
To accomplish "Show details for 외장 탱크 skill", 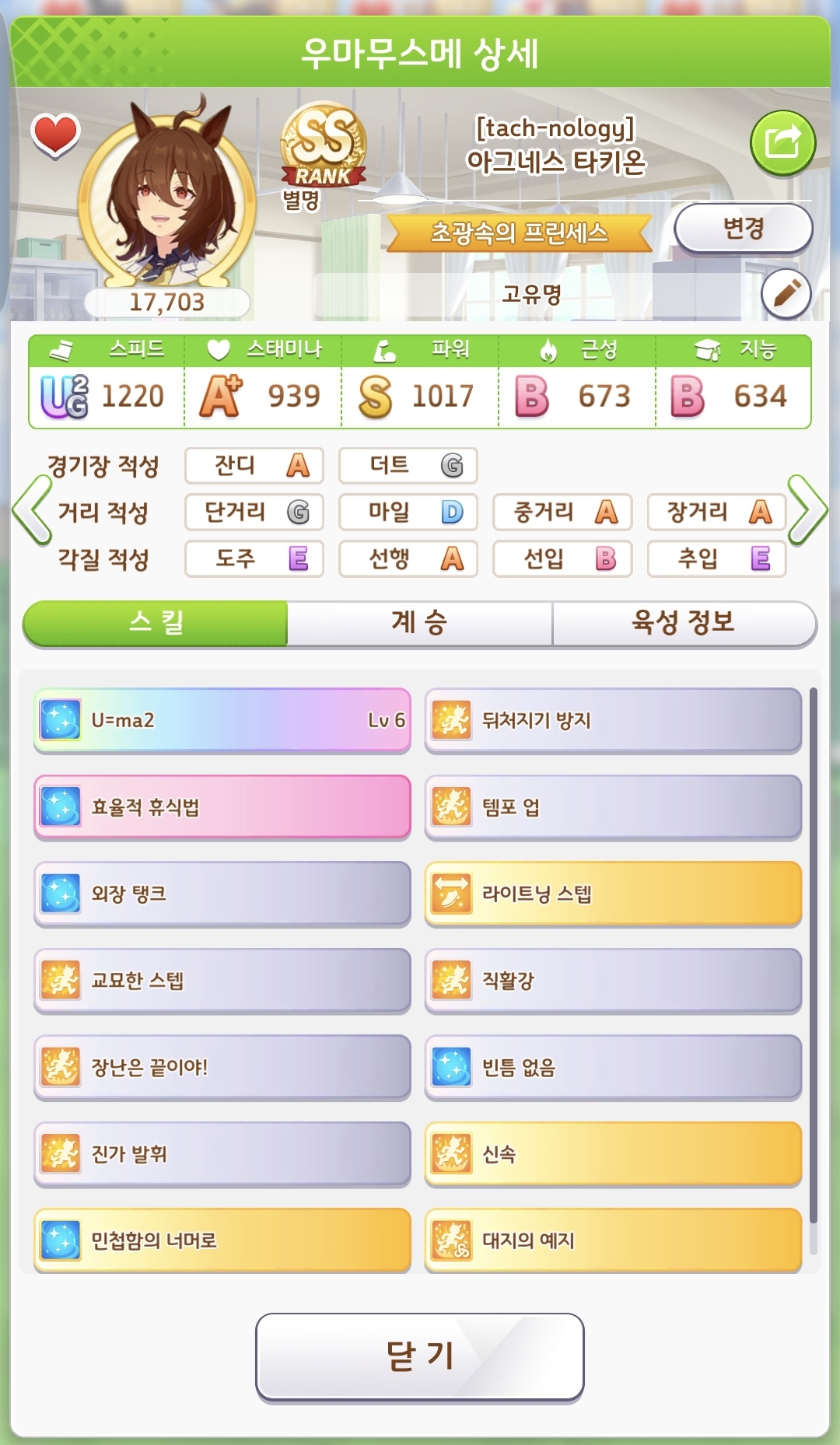I will [x=222, y=894].
